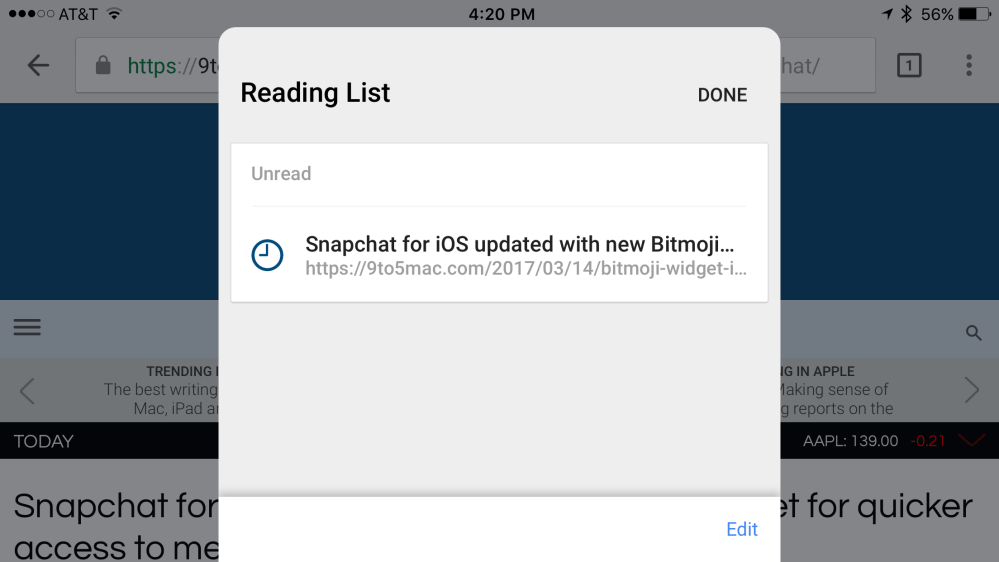Show the previous trending story
Screen dimensions: 999x562
pos(27,390)
